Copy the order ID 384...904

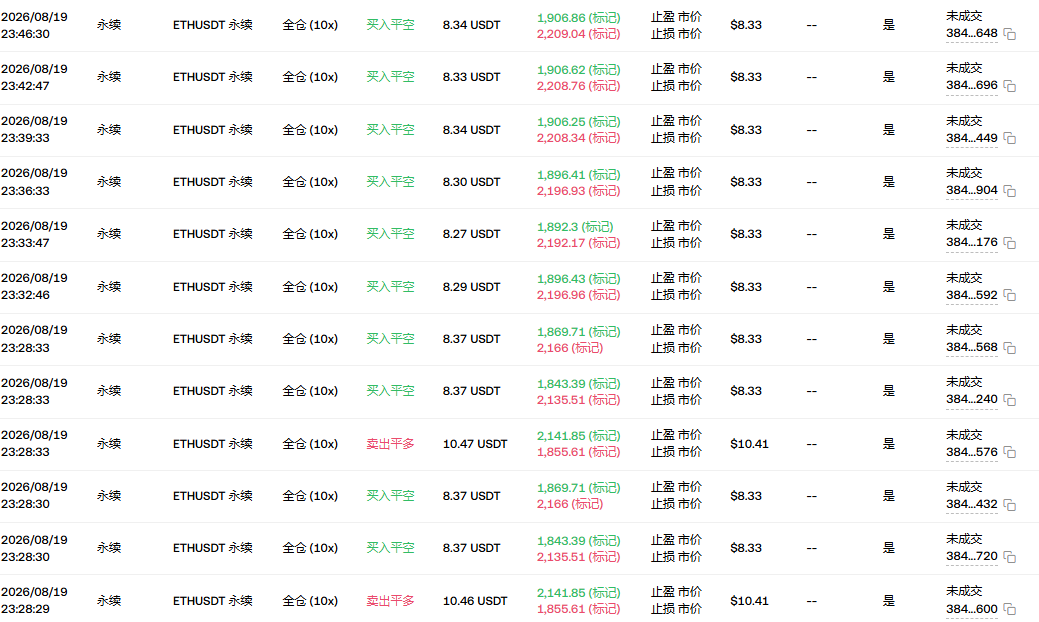pyautogui.click(x=1010, y=191)
